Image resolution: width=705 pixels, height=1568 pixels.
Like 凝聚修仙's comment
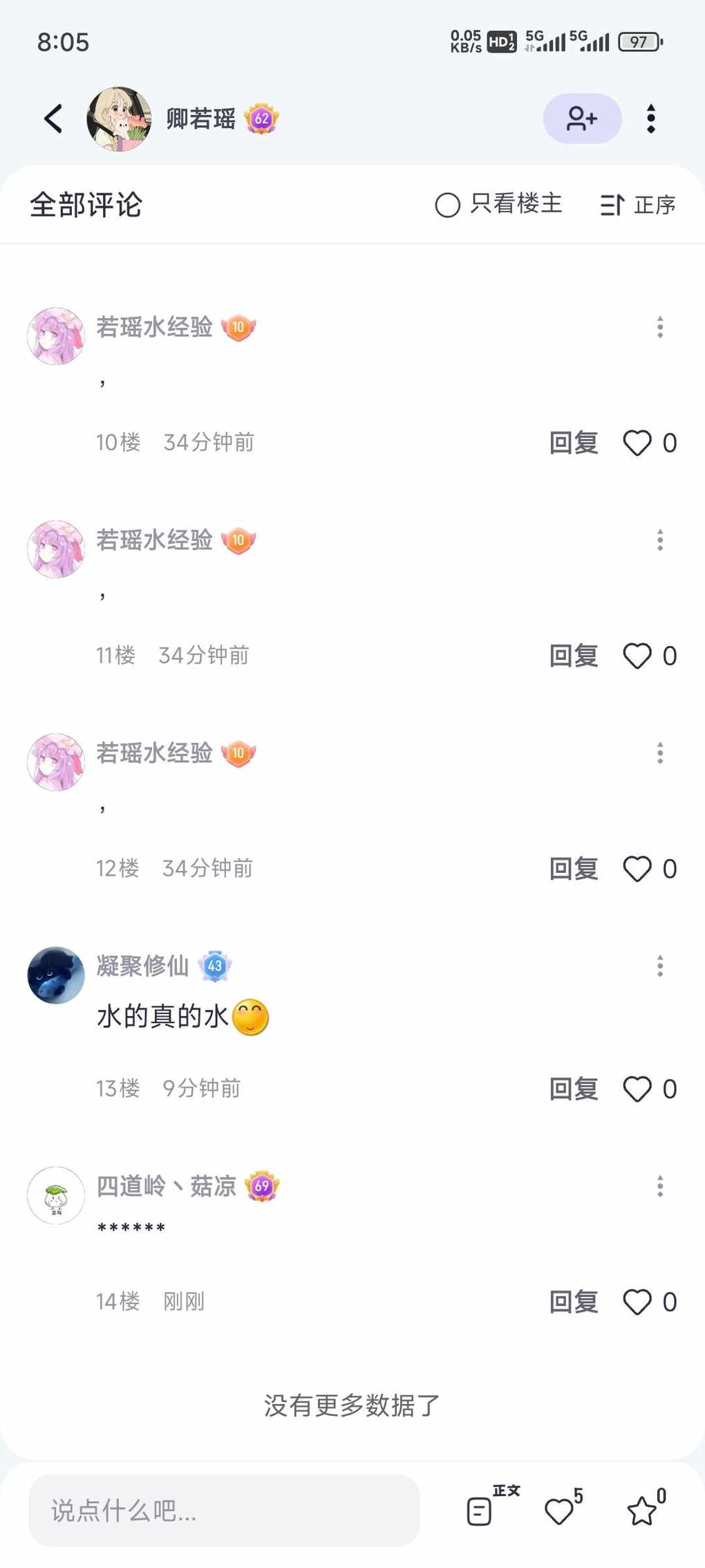click(x=637, y=1089)
